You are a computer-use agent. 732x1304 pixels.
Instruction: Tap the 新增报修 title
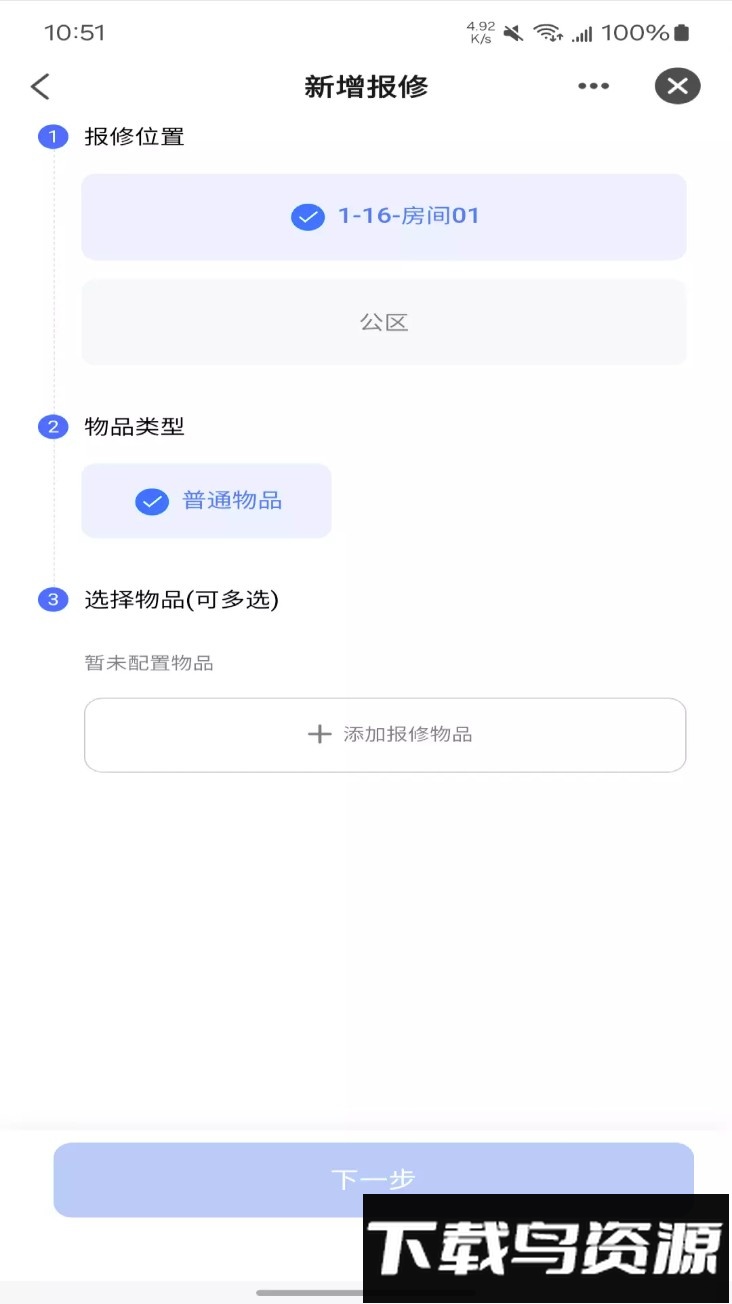pos(366,87)
